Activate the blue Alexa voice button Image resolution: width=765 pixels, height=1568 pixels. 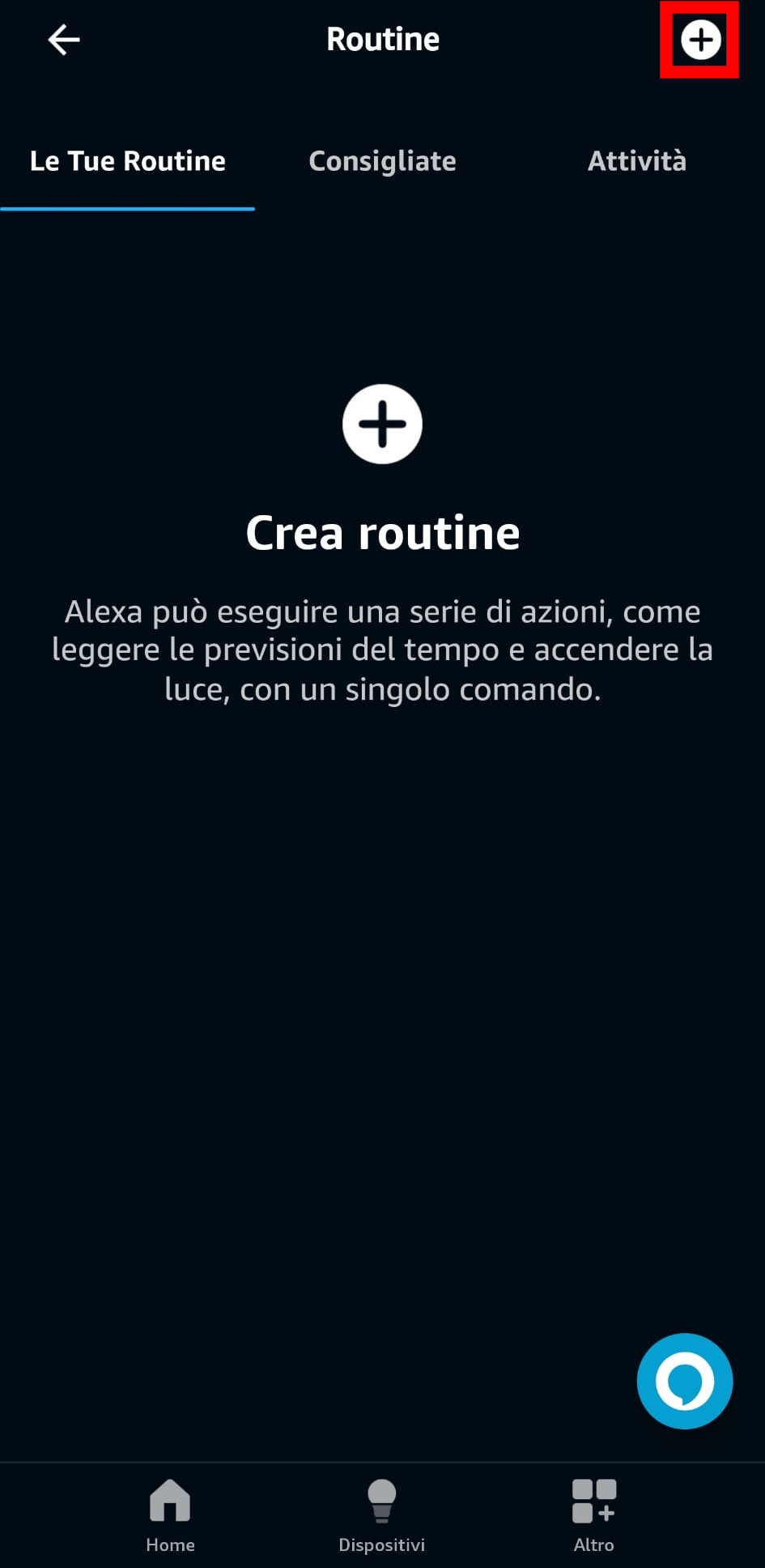click(685, 1381)
